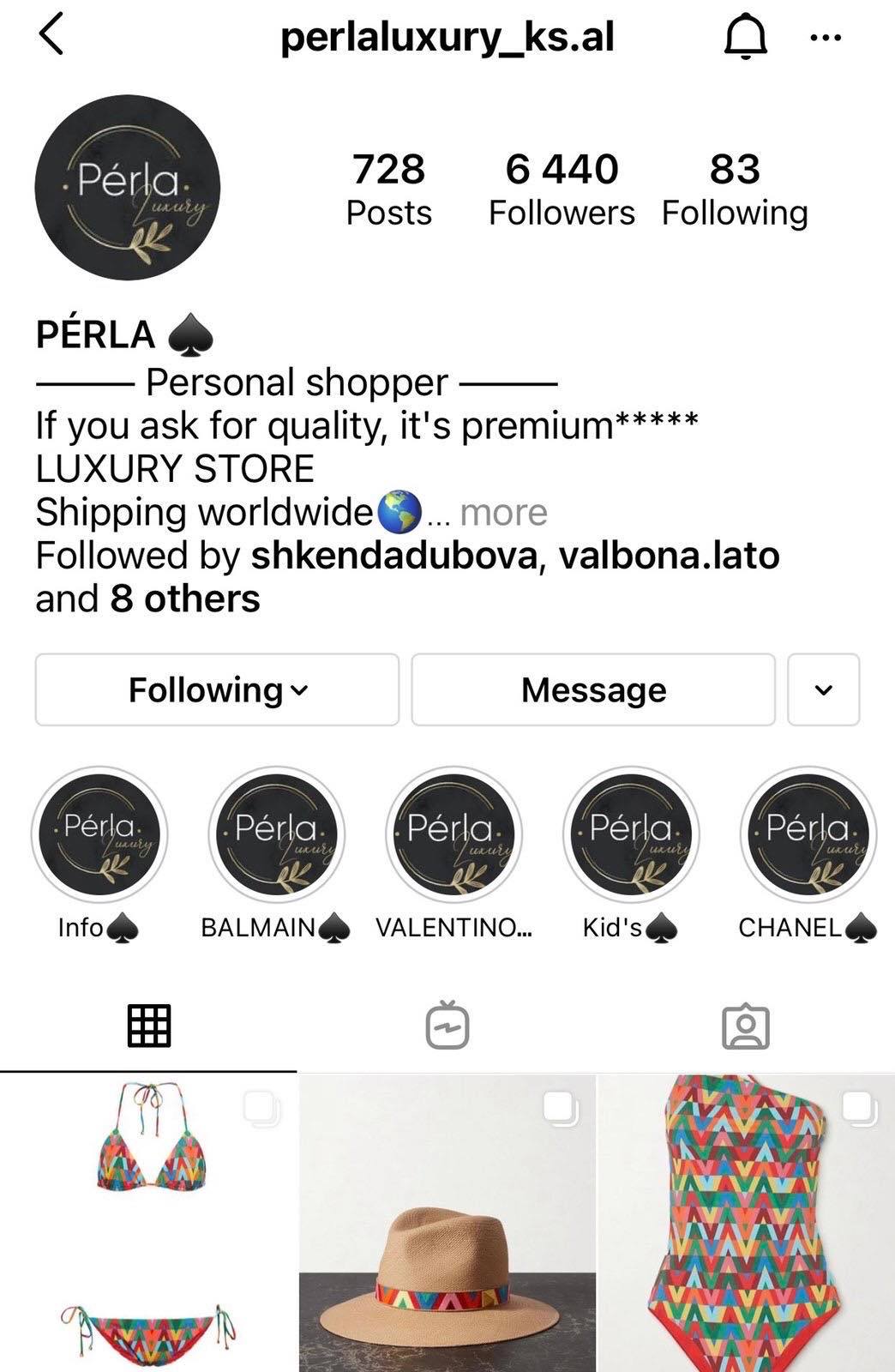View the 6 440 followers list

click(x=562, y=190)
